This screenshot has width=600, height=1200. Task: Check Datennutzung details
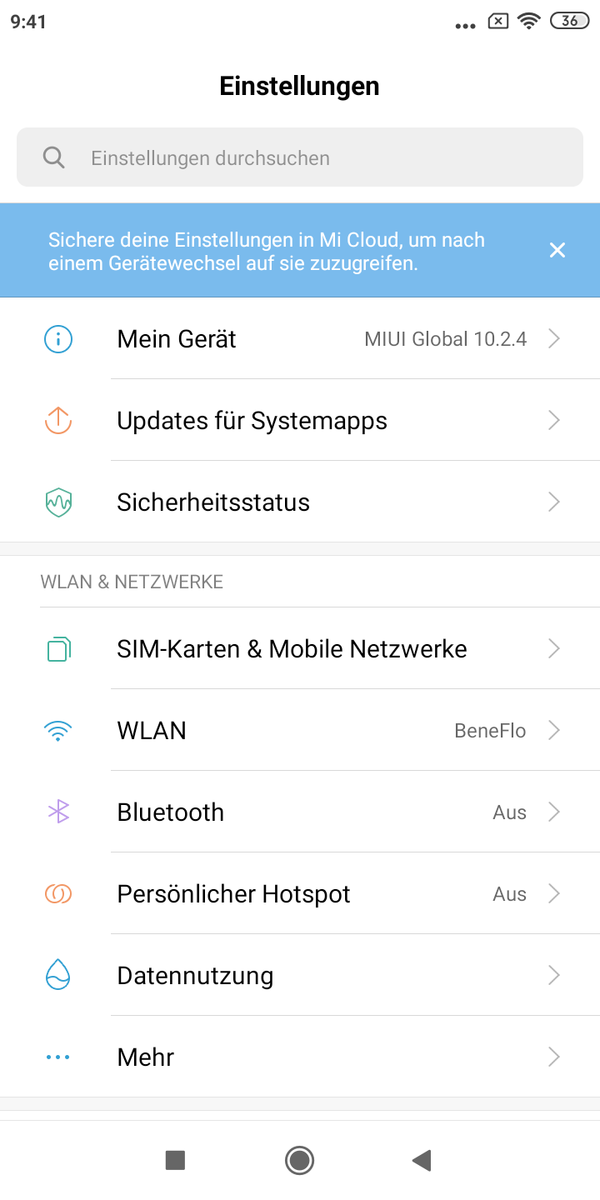tap(300, 976)
